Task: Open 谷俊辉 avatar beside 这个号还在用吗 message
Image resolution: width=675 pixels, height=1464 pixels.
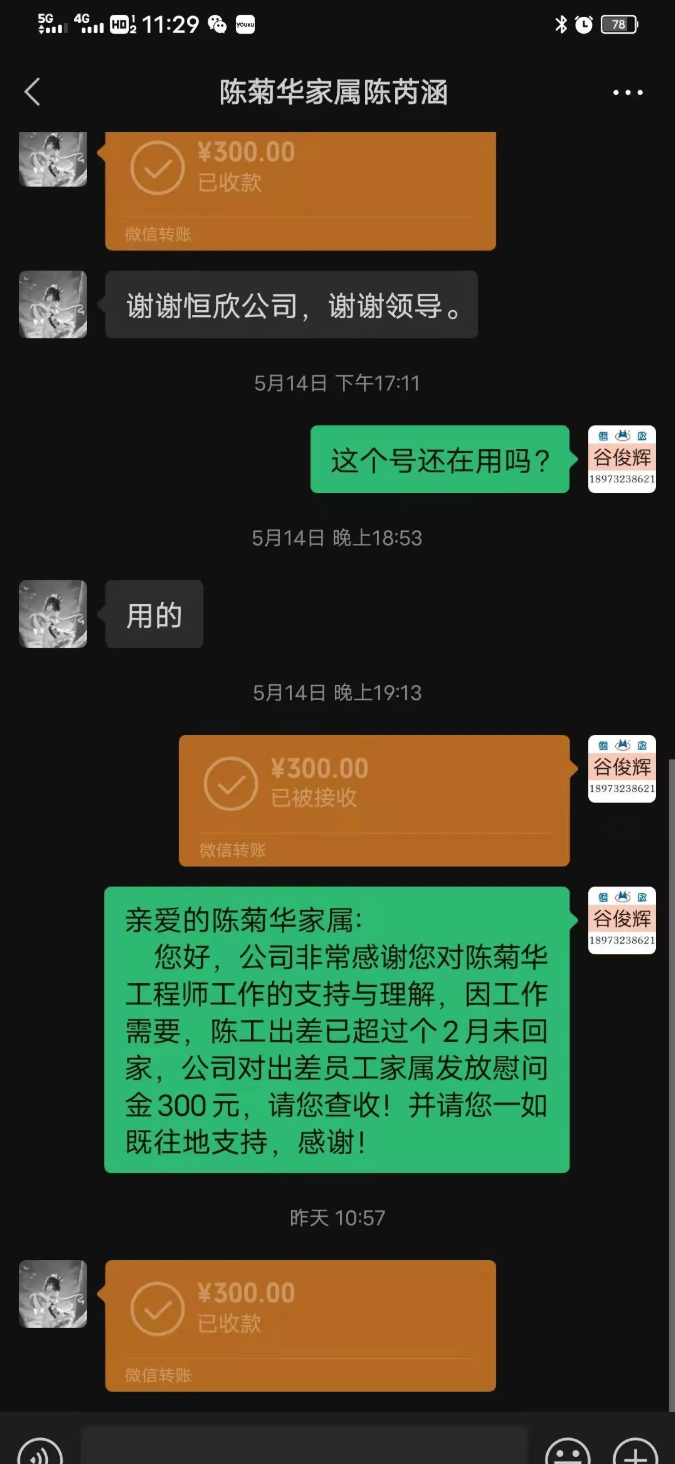Action: tap(621, 459)
